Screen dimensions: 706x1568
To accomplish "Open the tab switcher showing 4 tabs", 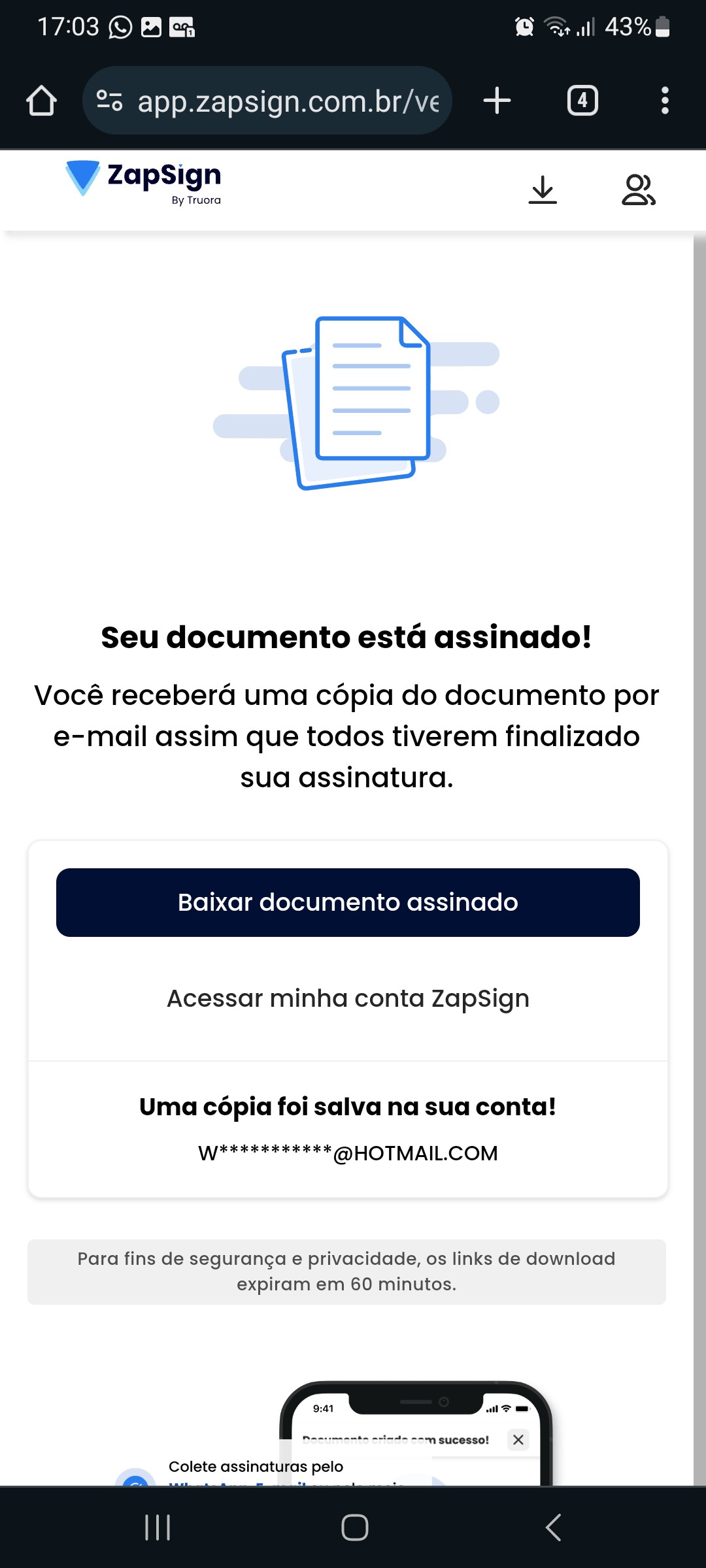I will click(582, 101).
